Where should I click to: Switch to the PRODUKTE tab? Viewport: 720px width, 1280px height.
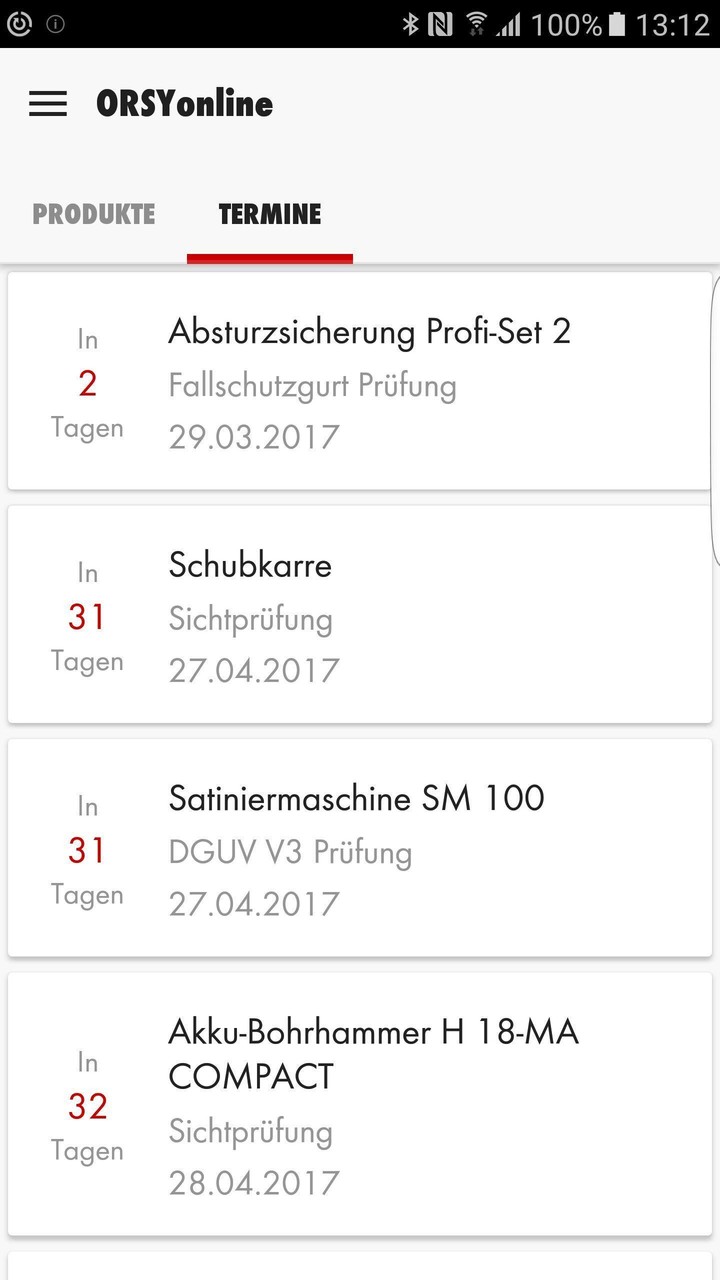[x=94, y=213]
